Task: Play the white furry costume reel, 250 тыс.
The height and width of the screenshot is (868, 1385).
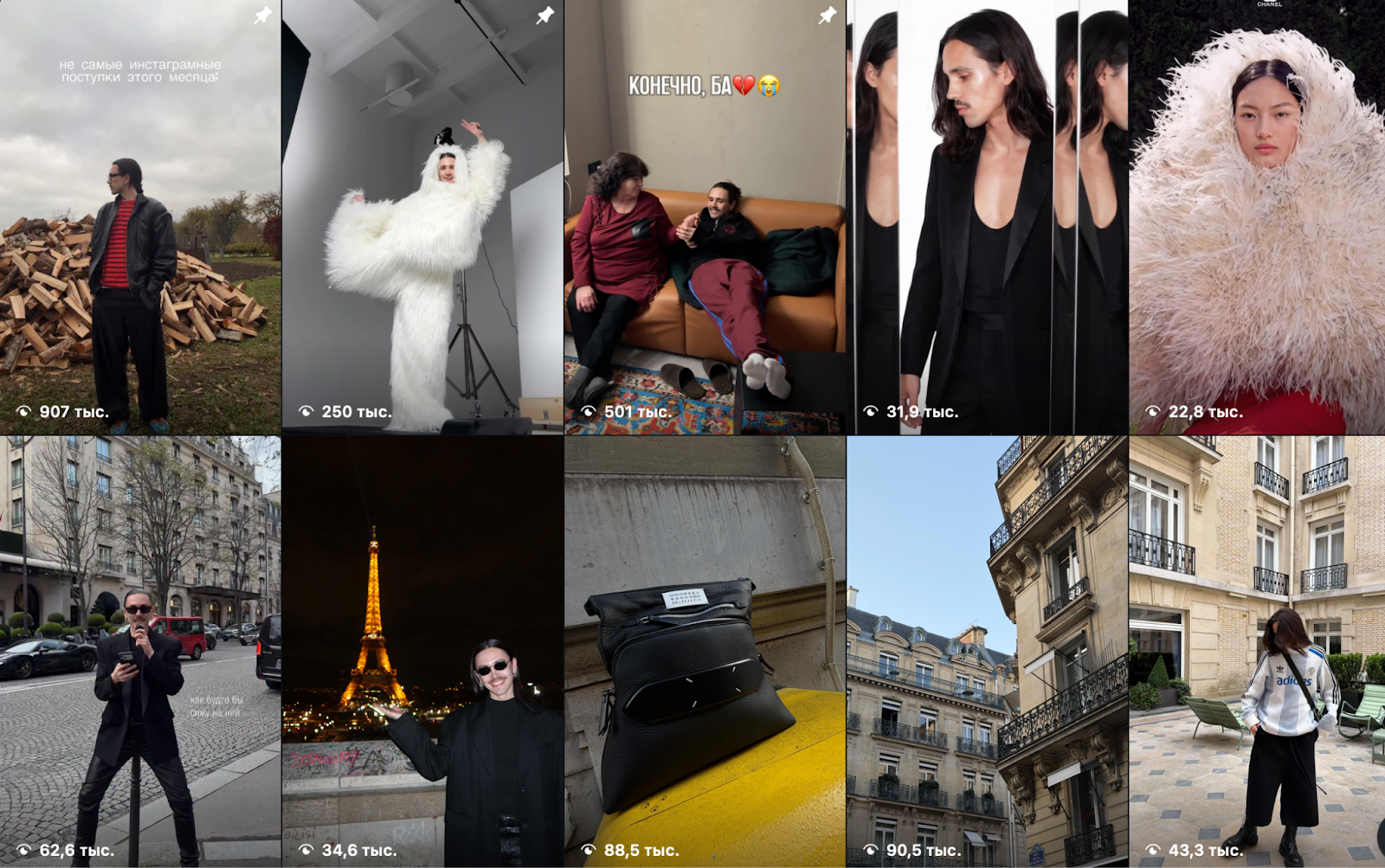Action: (422, 216)
